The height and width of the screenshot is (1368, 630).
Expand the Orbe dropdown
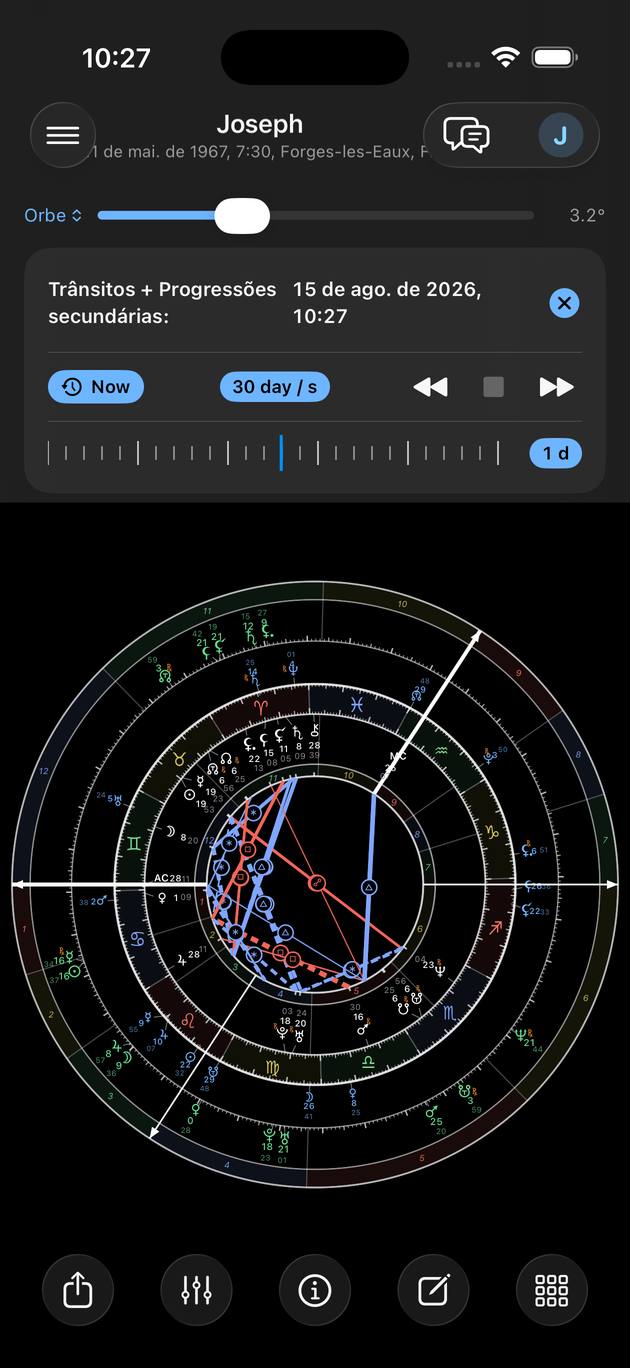[54, 215]
